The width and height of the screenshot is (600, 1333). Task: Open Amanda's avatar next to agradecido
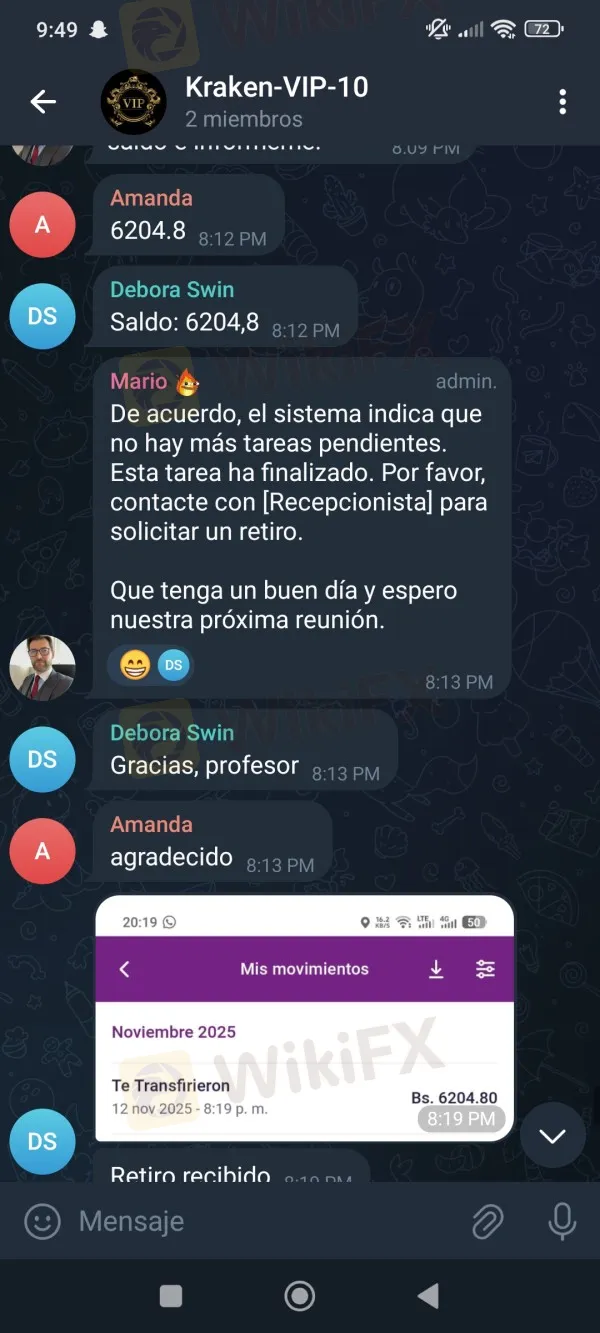(42, 851)
